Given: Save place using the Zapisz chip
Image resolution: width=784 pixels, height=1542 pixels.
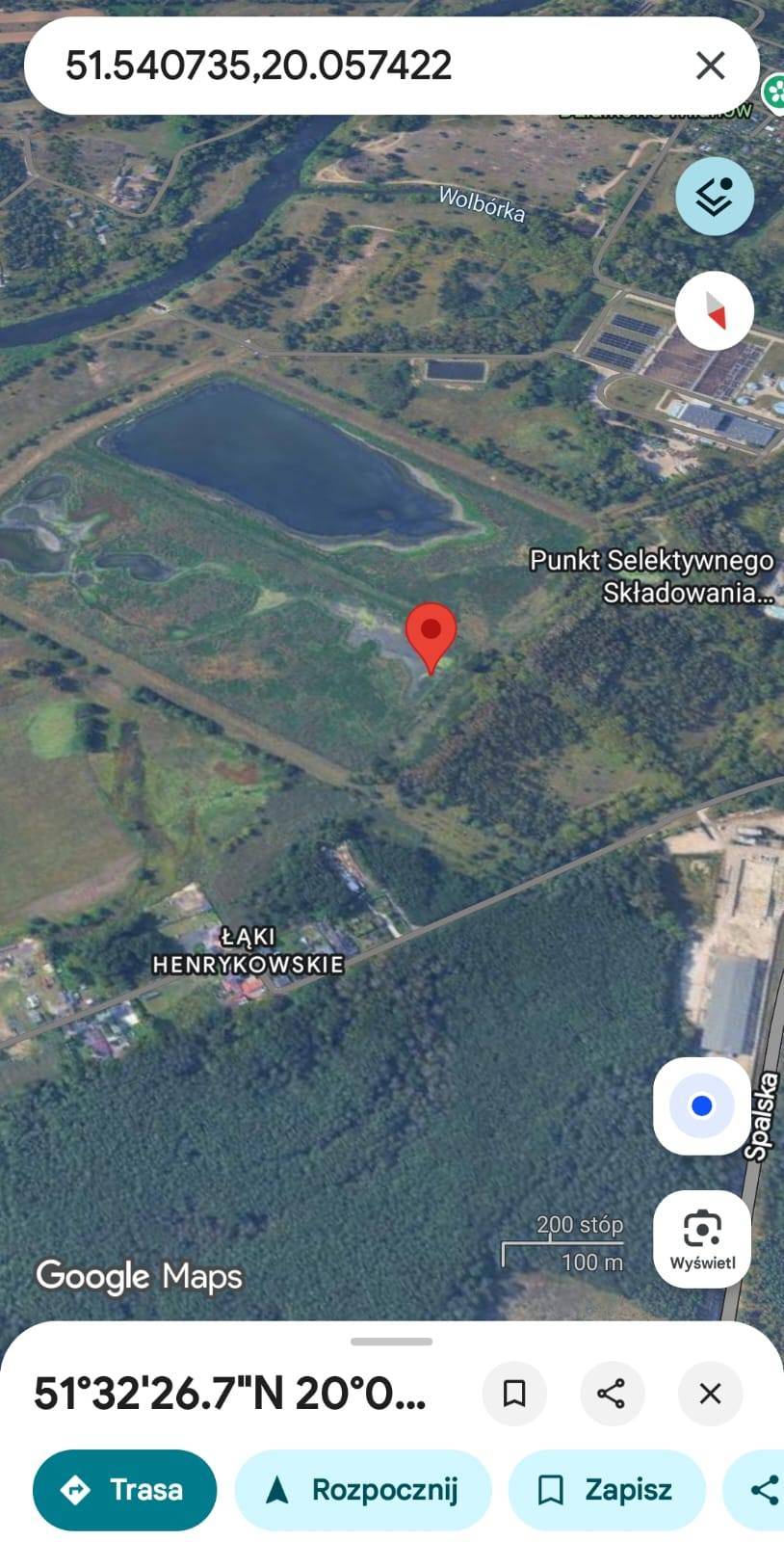Looking at the screenshot, I should pyautogui.click(x=607, y=1490).
